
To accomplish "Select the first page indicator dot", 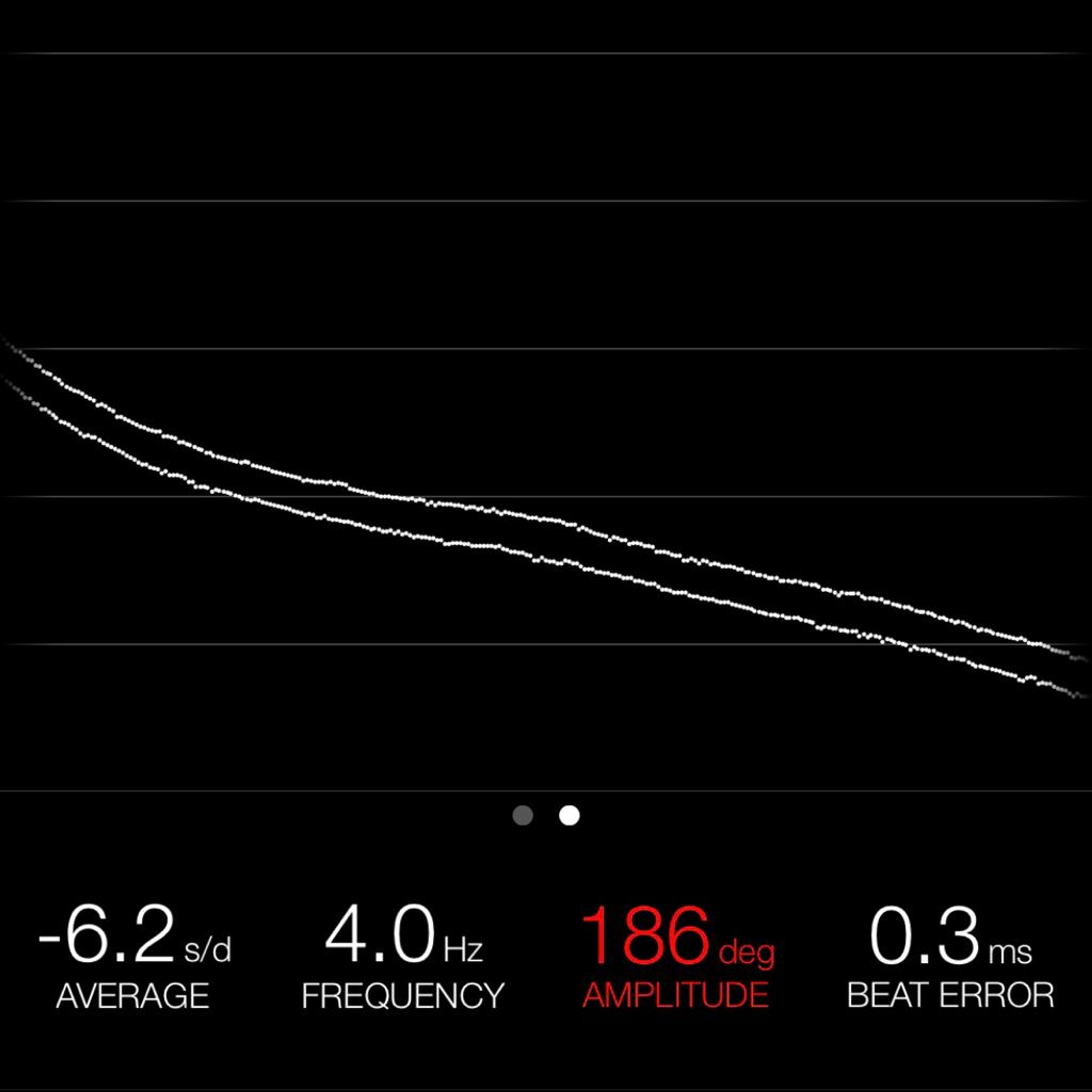I will tap(523, 816).
